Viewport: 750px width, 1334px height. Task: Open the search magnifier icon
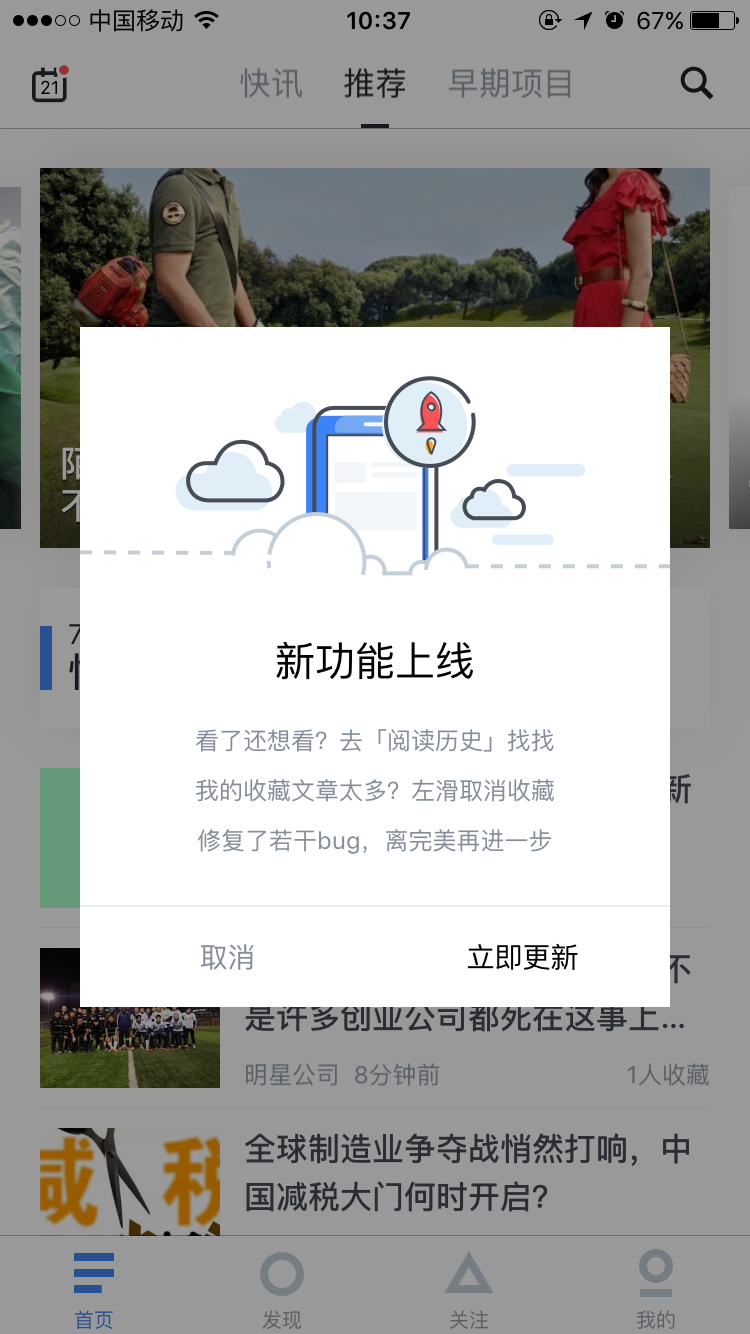coord(696,83)
